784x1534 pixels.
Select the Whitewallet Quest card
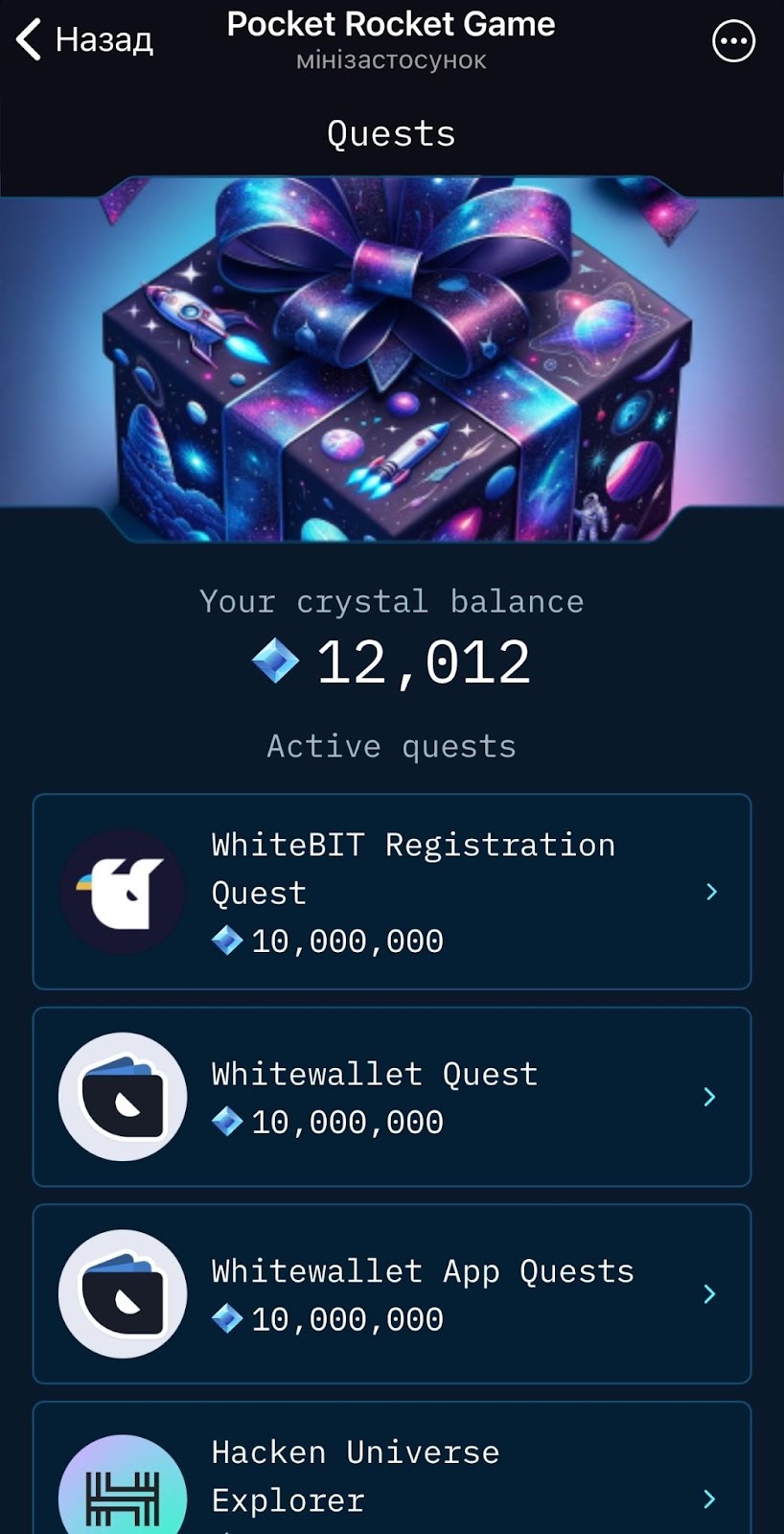[391, 1097]
